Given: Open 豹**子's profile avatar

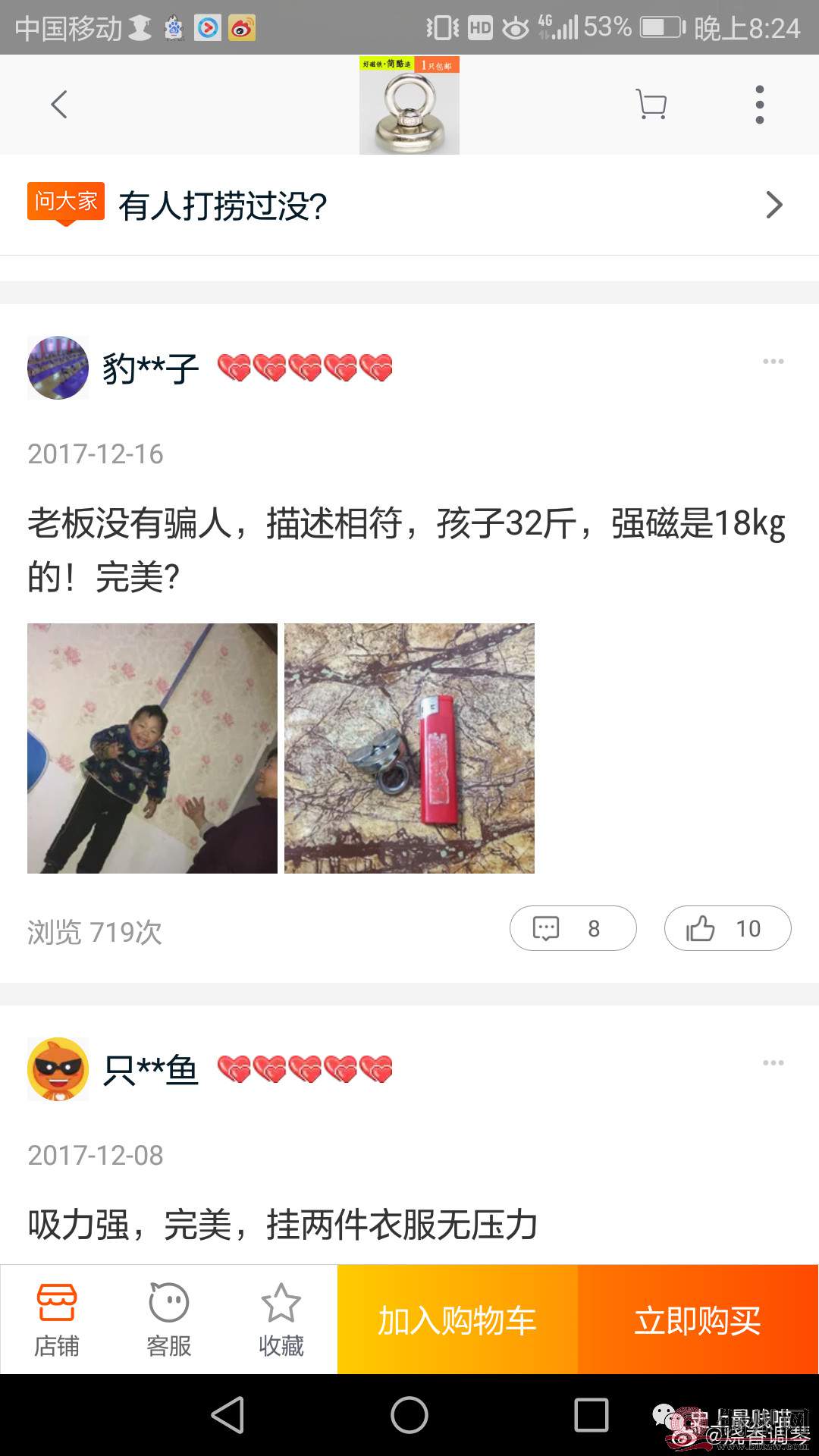Looking at the screenshot, I should (58, 368).
